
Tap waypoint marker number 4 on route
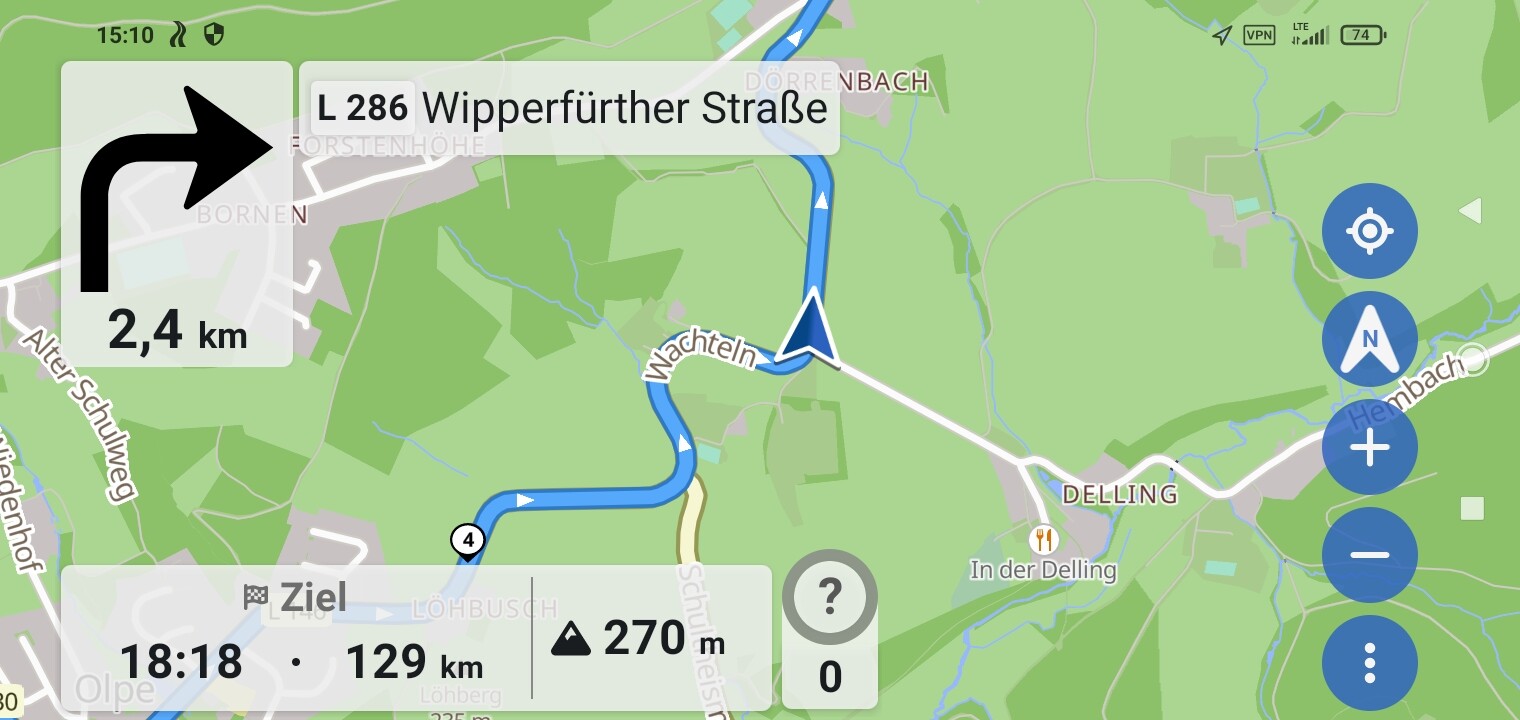tap(467, 541)
